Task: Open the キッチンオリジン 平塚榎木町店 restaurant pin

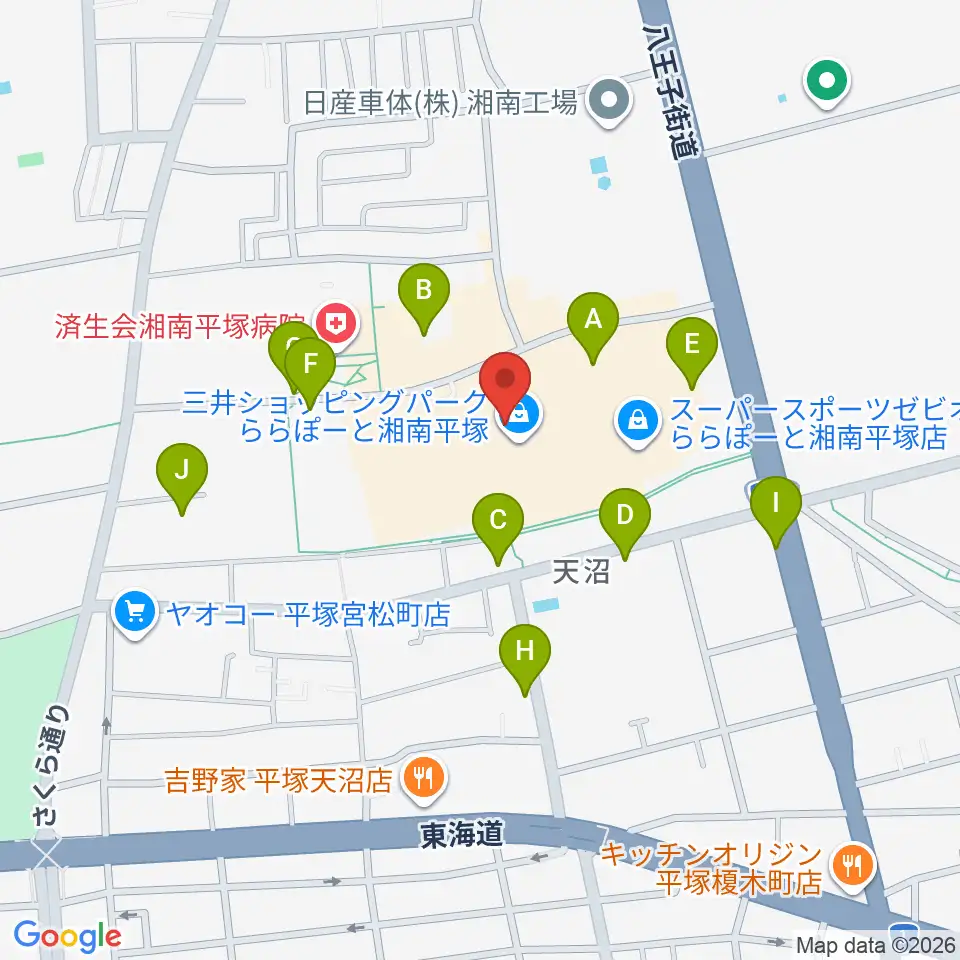Action: [x=853, y=867]
